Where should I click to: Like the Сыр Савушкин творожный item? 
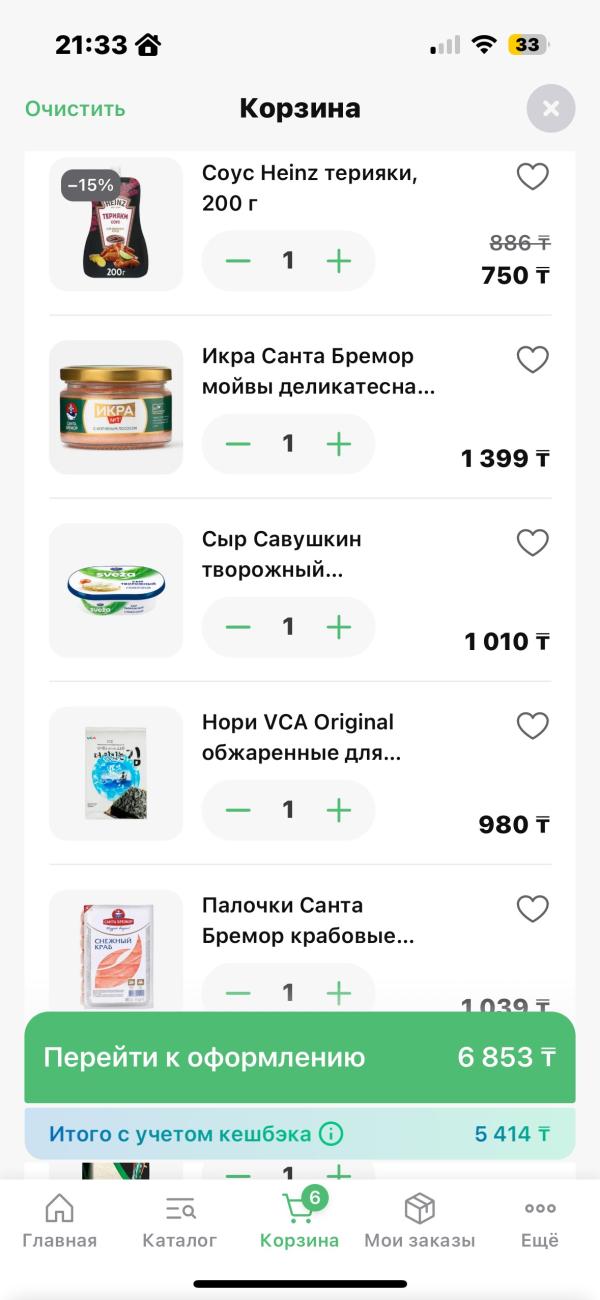532,543
